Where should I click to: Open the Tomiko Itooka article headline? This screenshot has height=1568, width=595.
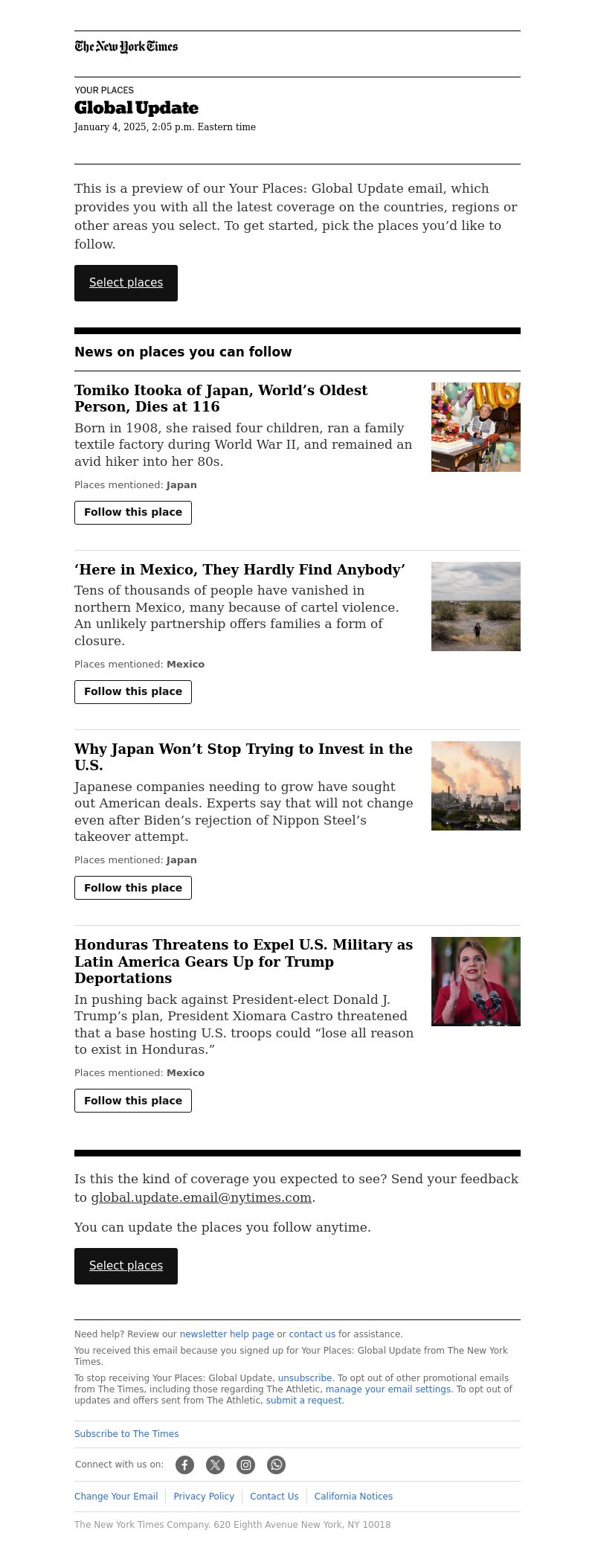(x=221, y=398)
